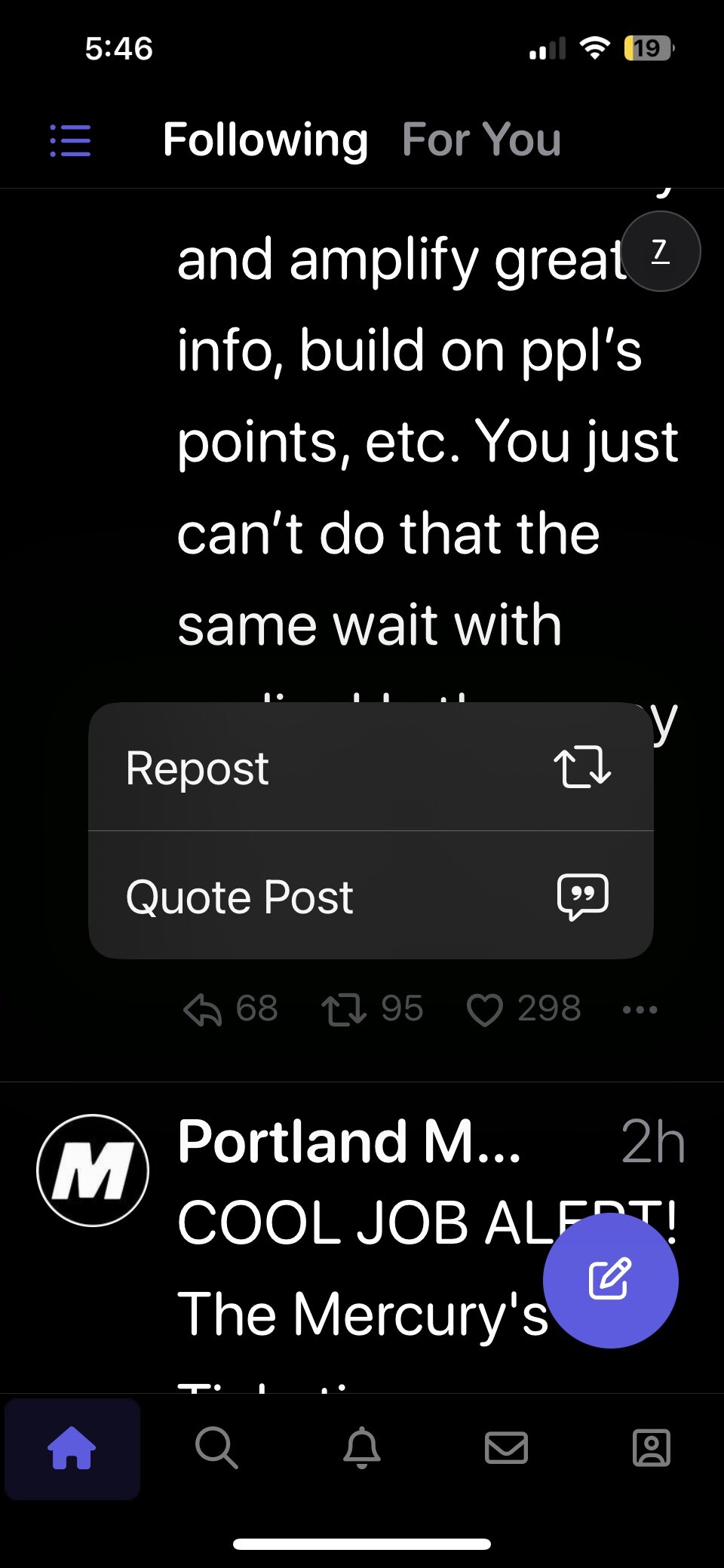
Task: Choose Quote Post option
Action: point(370,896)
